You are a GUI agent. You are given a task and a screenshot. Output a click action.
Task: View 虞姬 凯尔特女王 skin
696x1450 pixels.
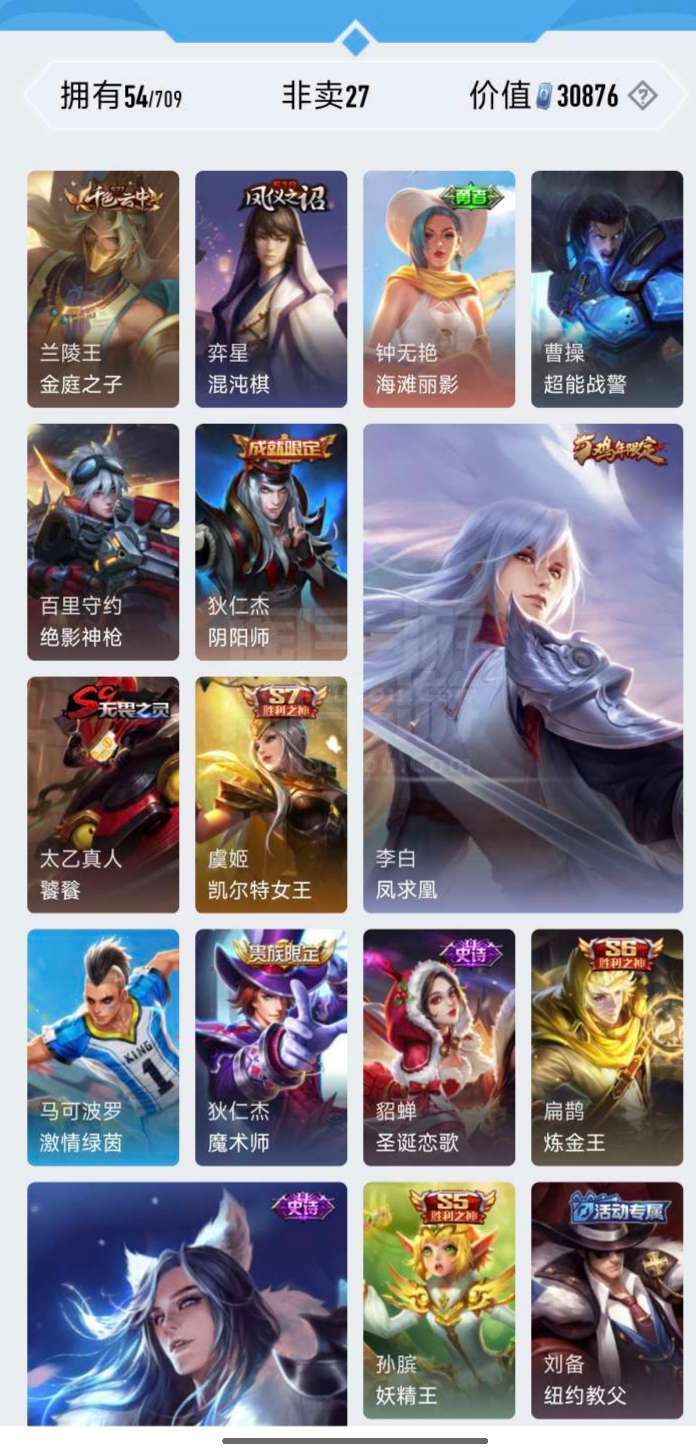coord(271,795)
